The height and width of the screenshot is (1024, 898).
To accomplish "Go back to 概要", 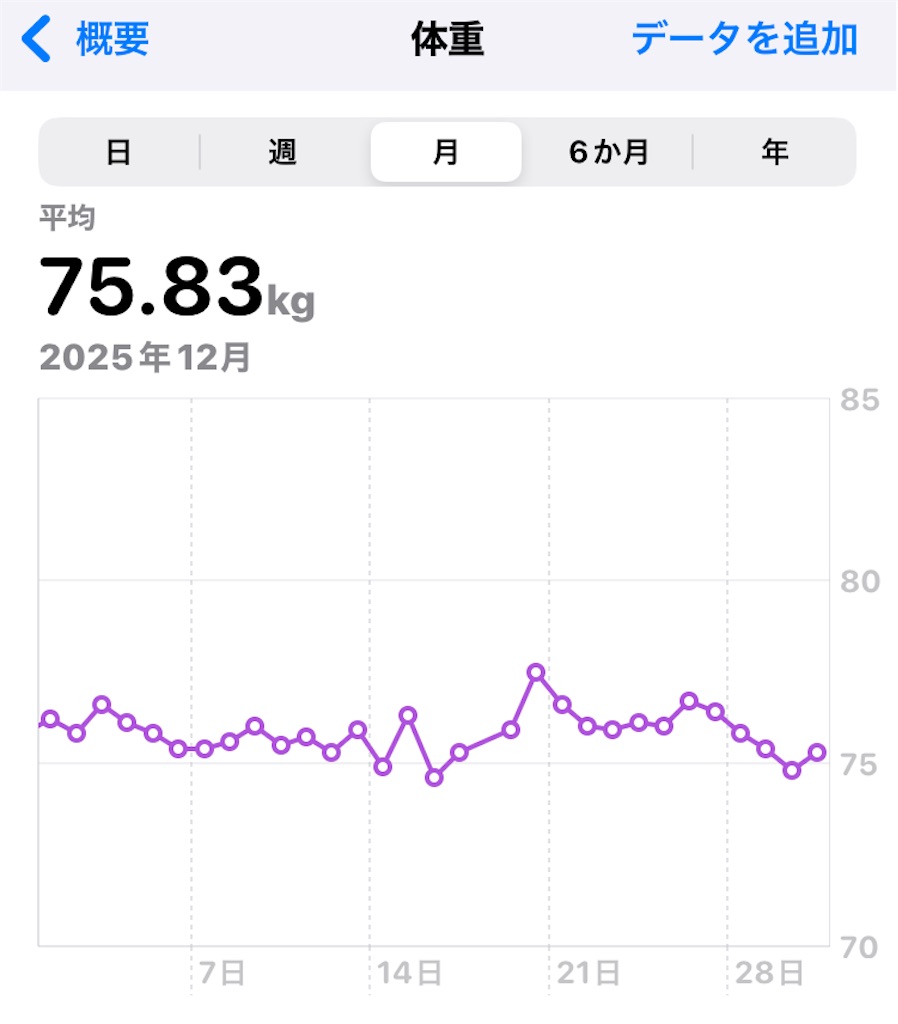I will [88, 40].
